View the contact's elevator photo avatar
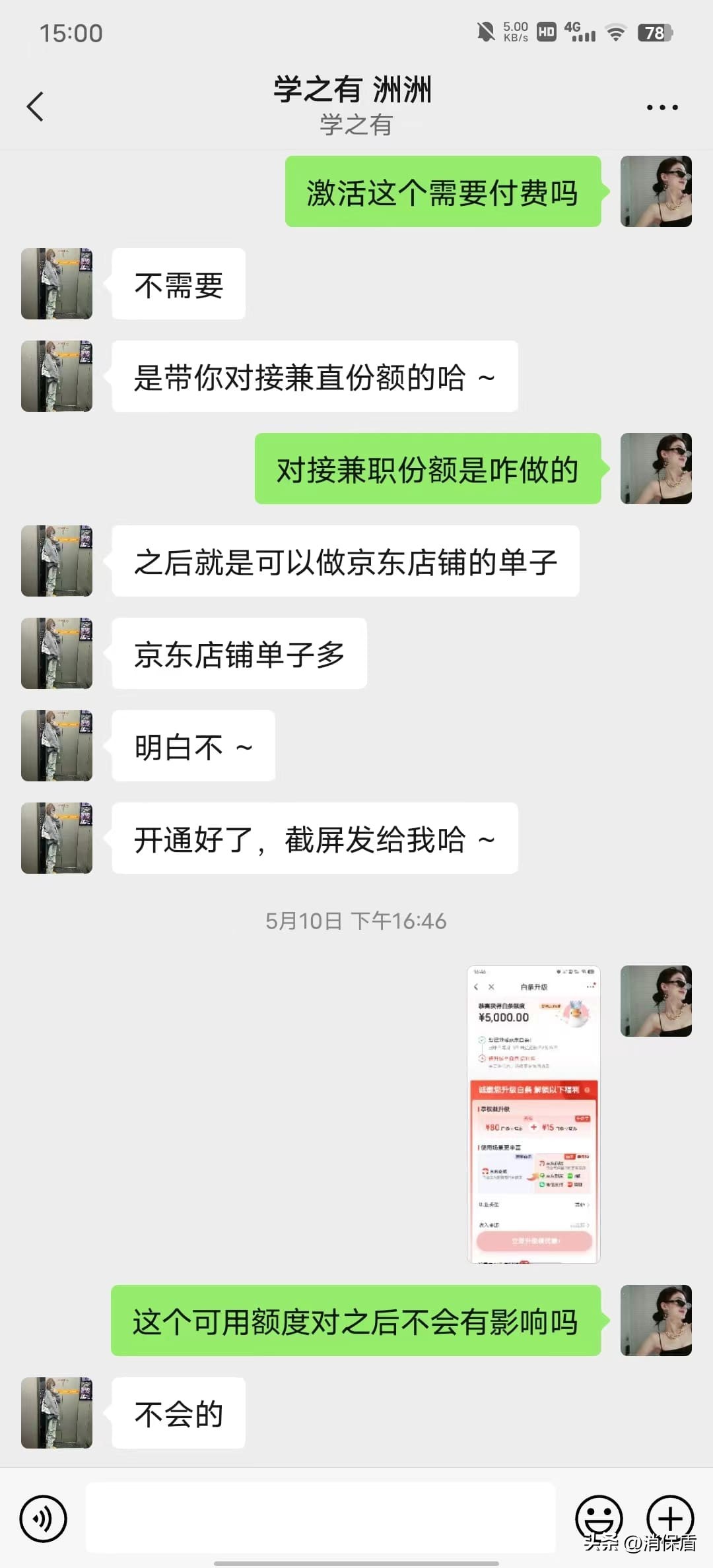713x1568 pixels. coord(56,284)
